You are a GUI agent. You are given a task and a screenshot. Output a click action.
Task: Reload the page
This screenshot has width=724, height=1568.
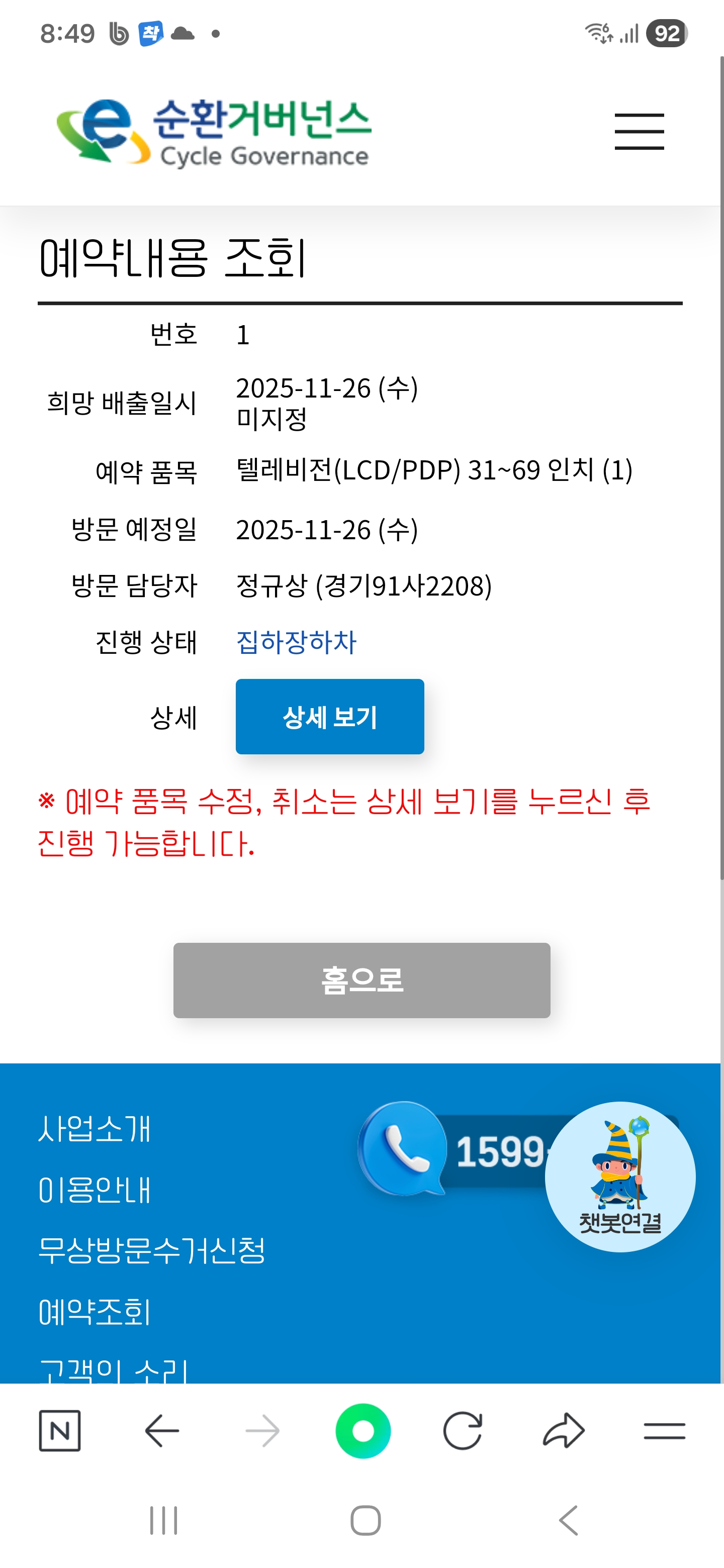463,1430
